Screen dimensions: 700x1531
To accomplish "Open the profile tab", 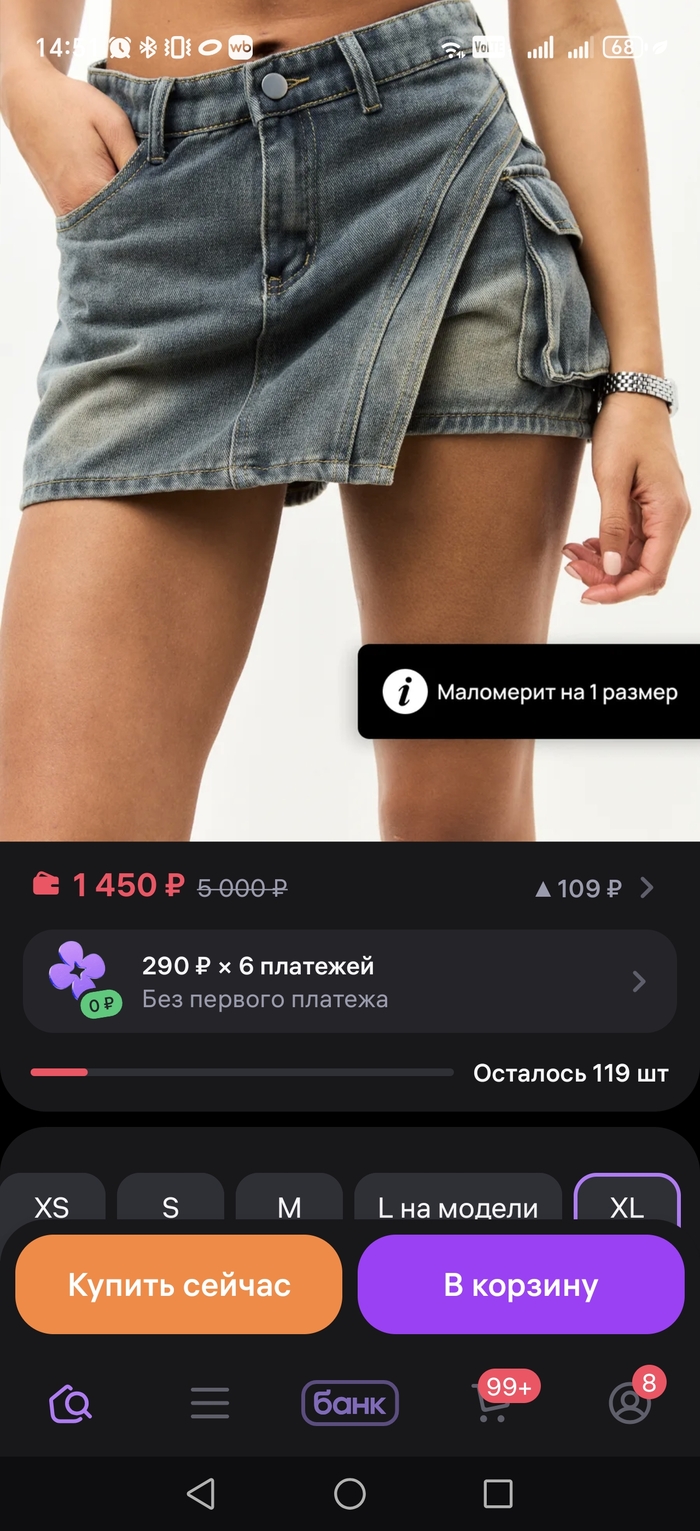I will point(630,1403).
